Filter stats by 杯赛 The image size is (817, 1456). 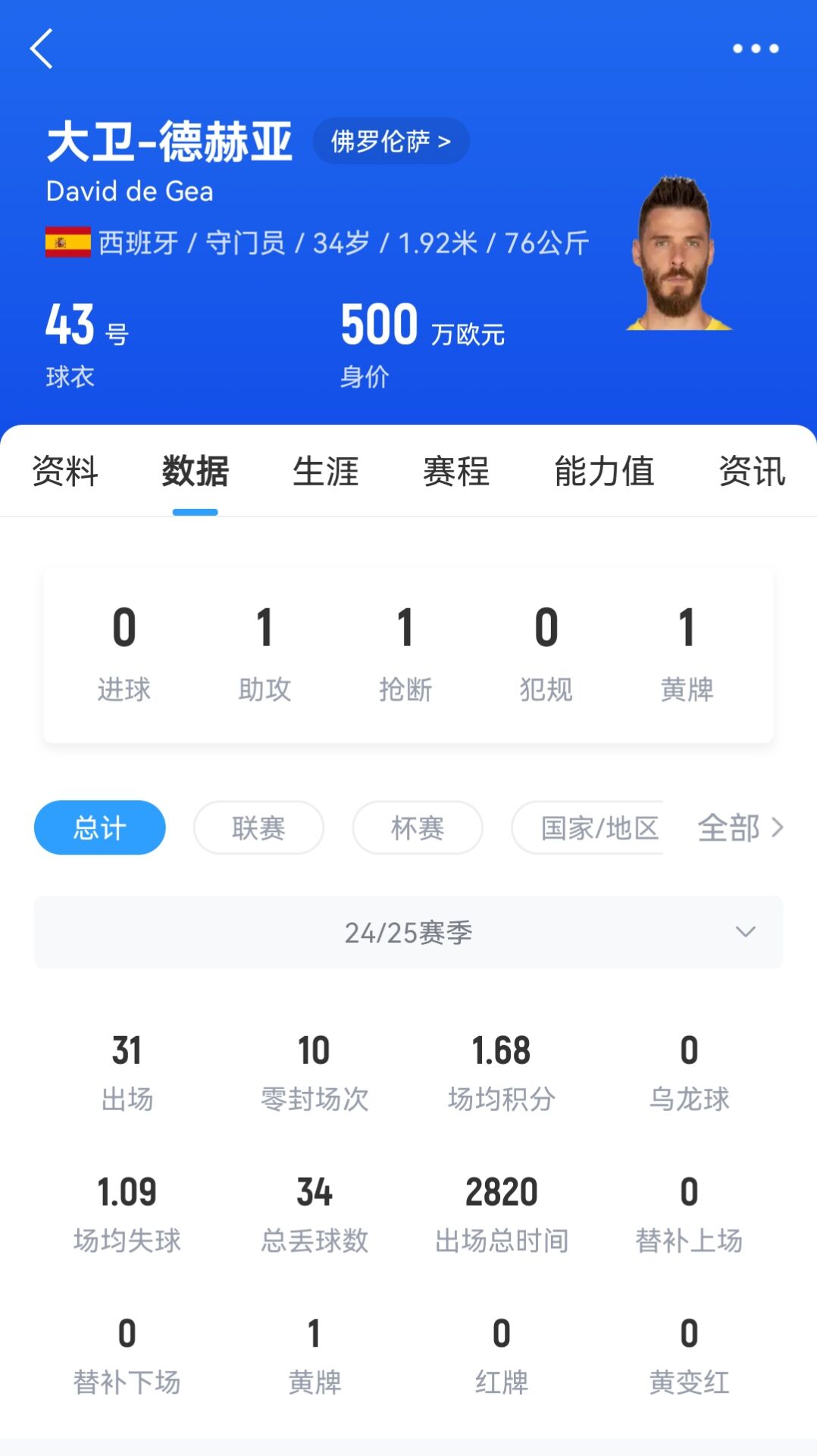(x=418, y=827)
